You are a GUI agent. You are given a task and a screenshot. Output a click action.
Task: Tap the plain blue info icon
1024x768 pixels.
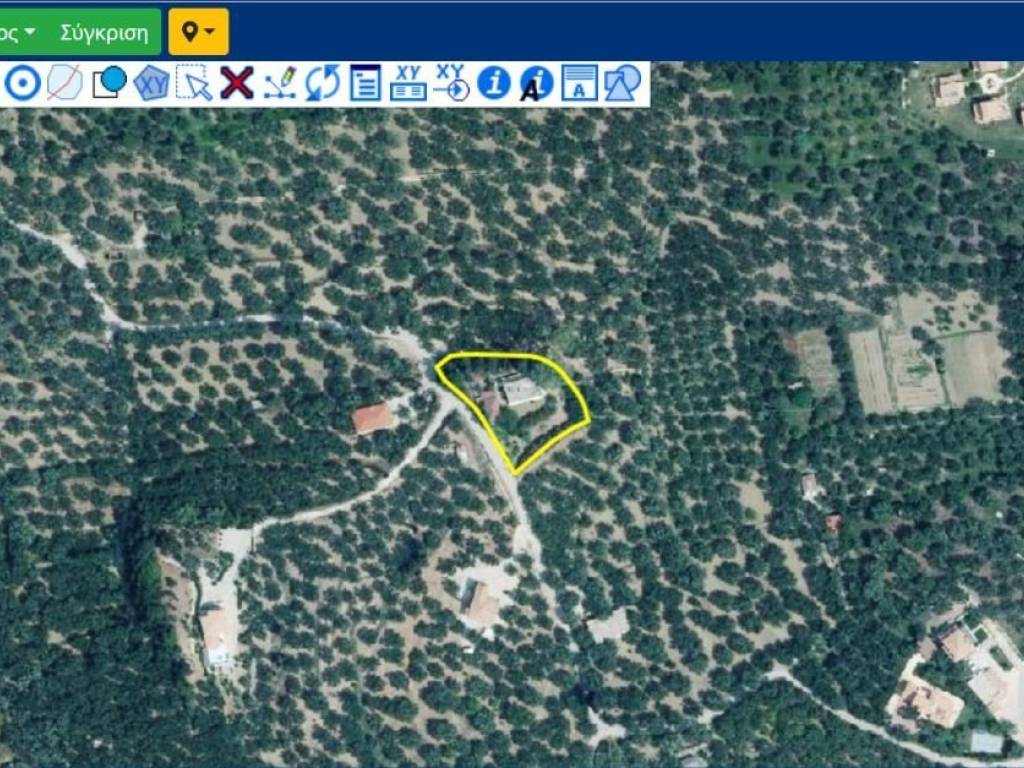[x=494, y=82]
